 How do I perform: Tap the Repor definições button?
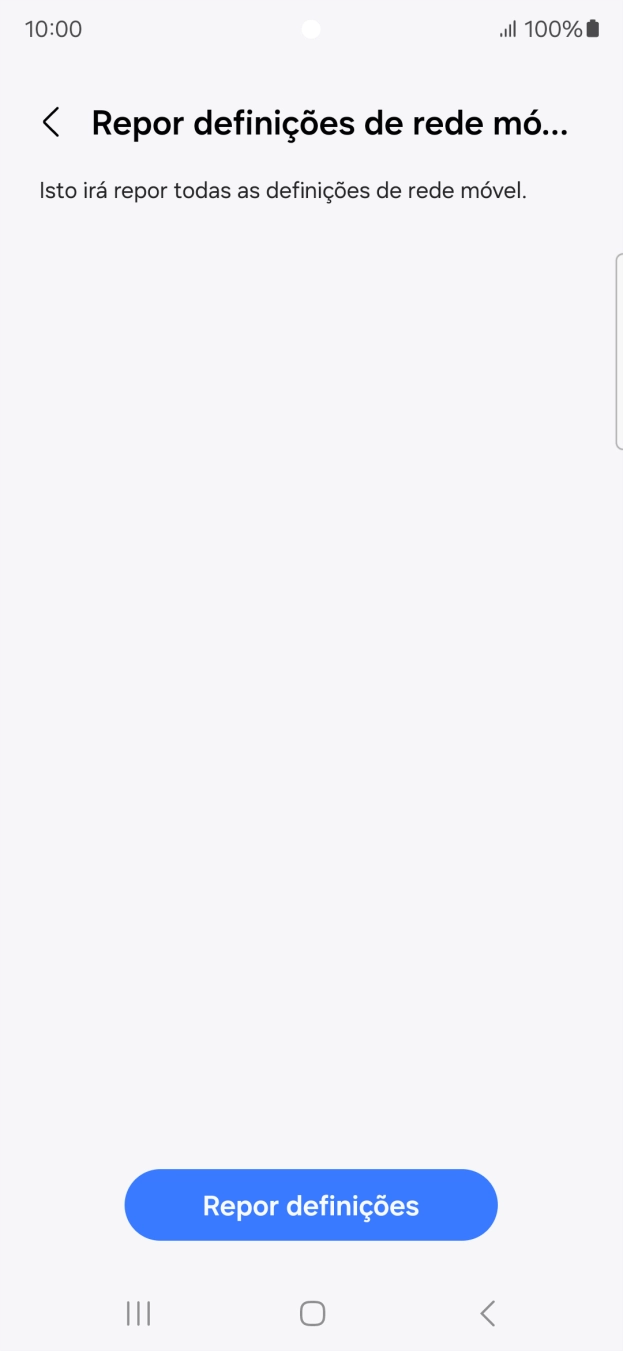tap(311, 1205)
